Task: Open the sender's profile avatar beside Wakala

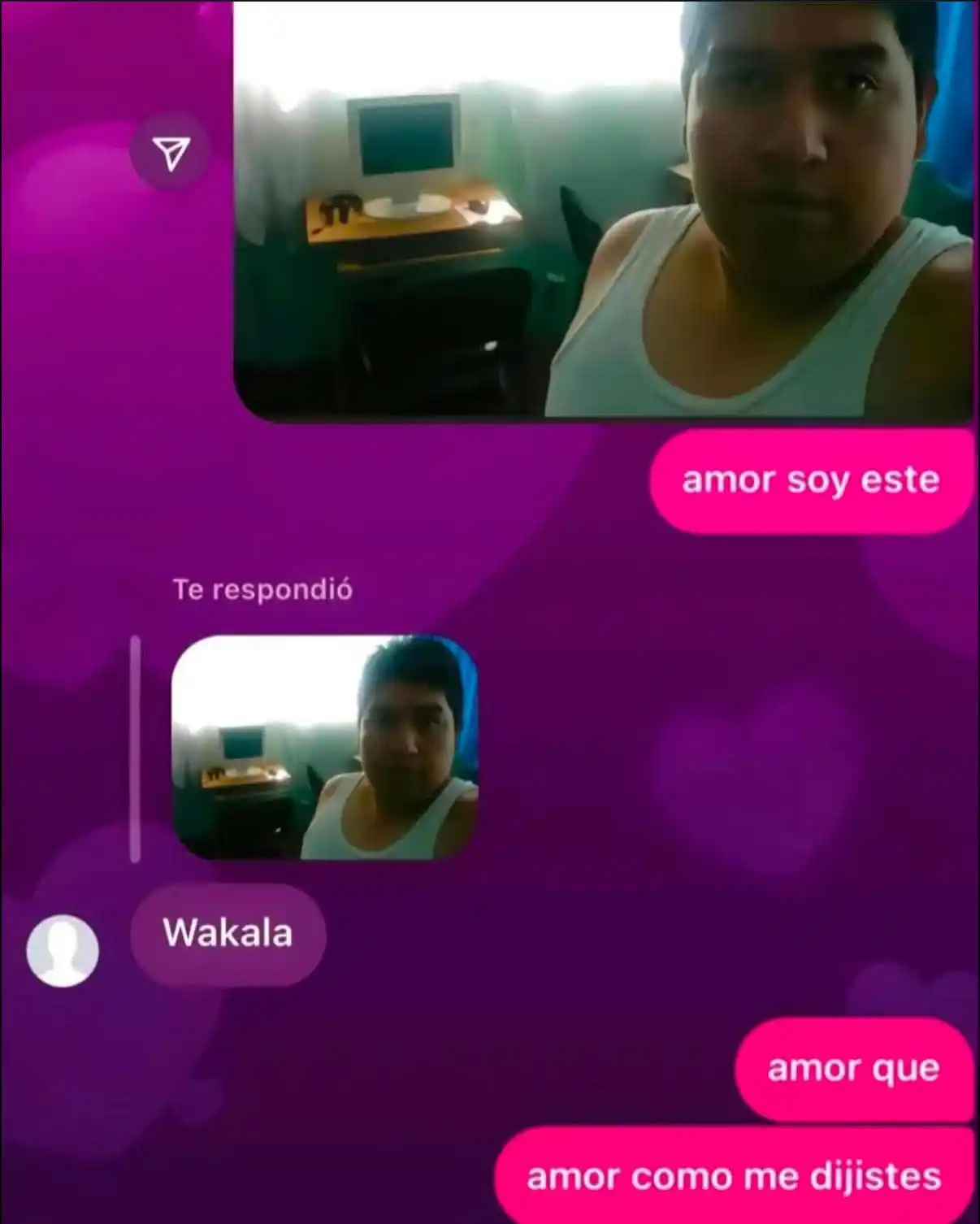Action: (63, 950)
